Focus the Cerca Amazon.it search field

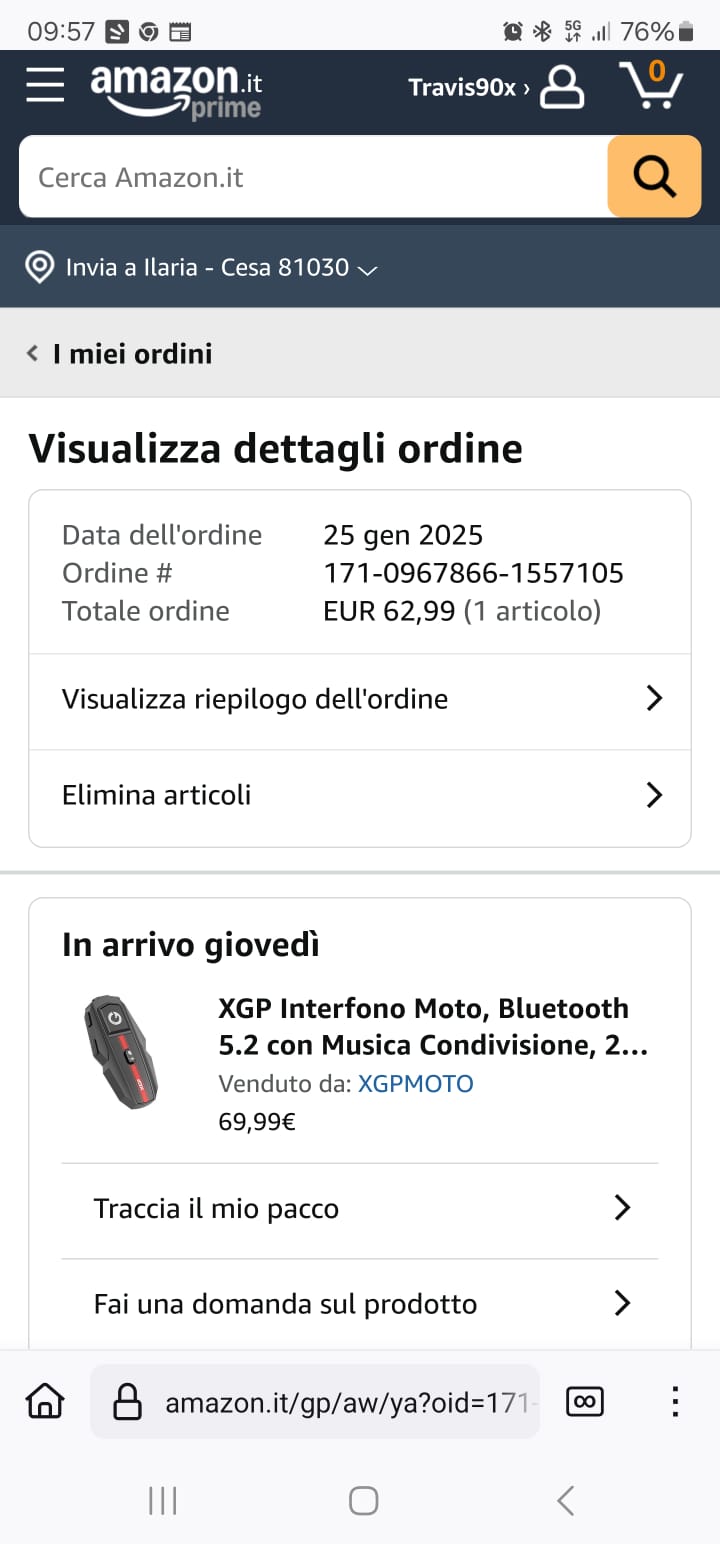312,177
